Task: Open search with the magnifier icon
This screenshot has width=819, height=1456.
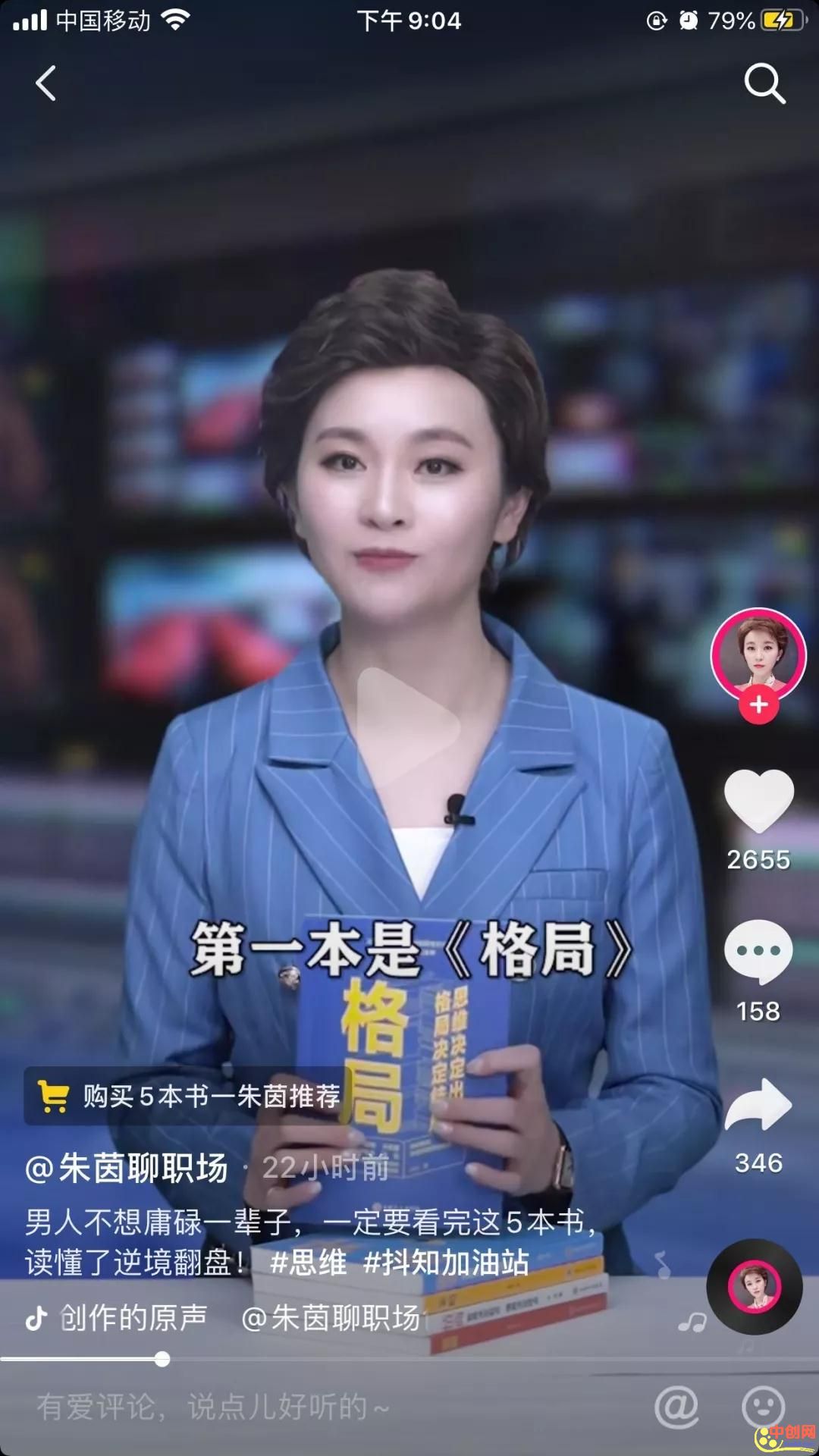Action: click(x=764, y=83)
